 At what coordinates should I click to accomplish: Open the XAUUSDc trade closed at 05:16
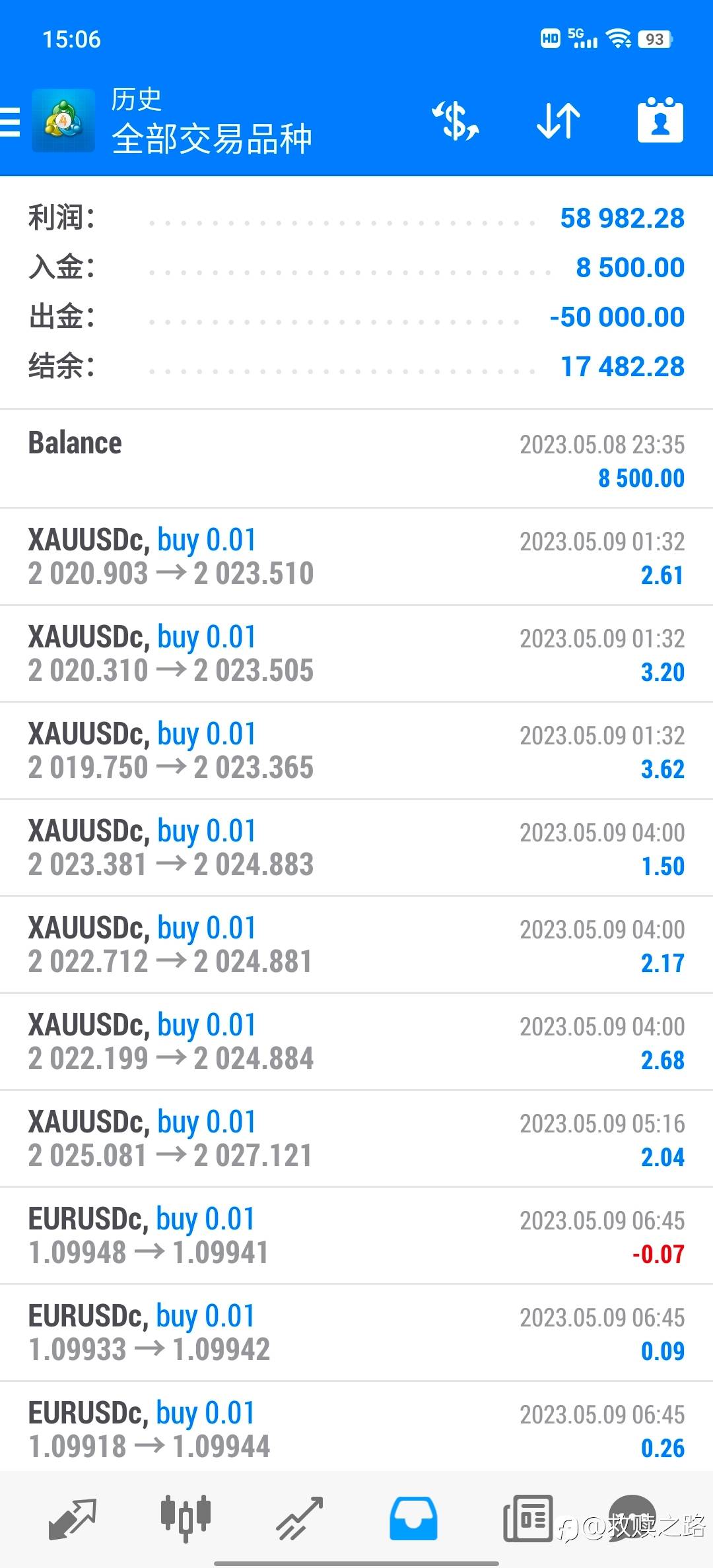pos(356,1139)
